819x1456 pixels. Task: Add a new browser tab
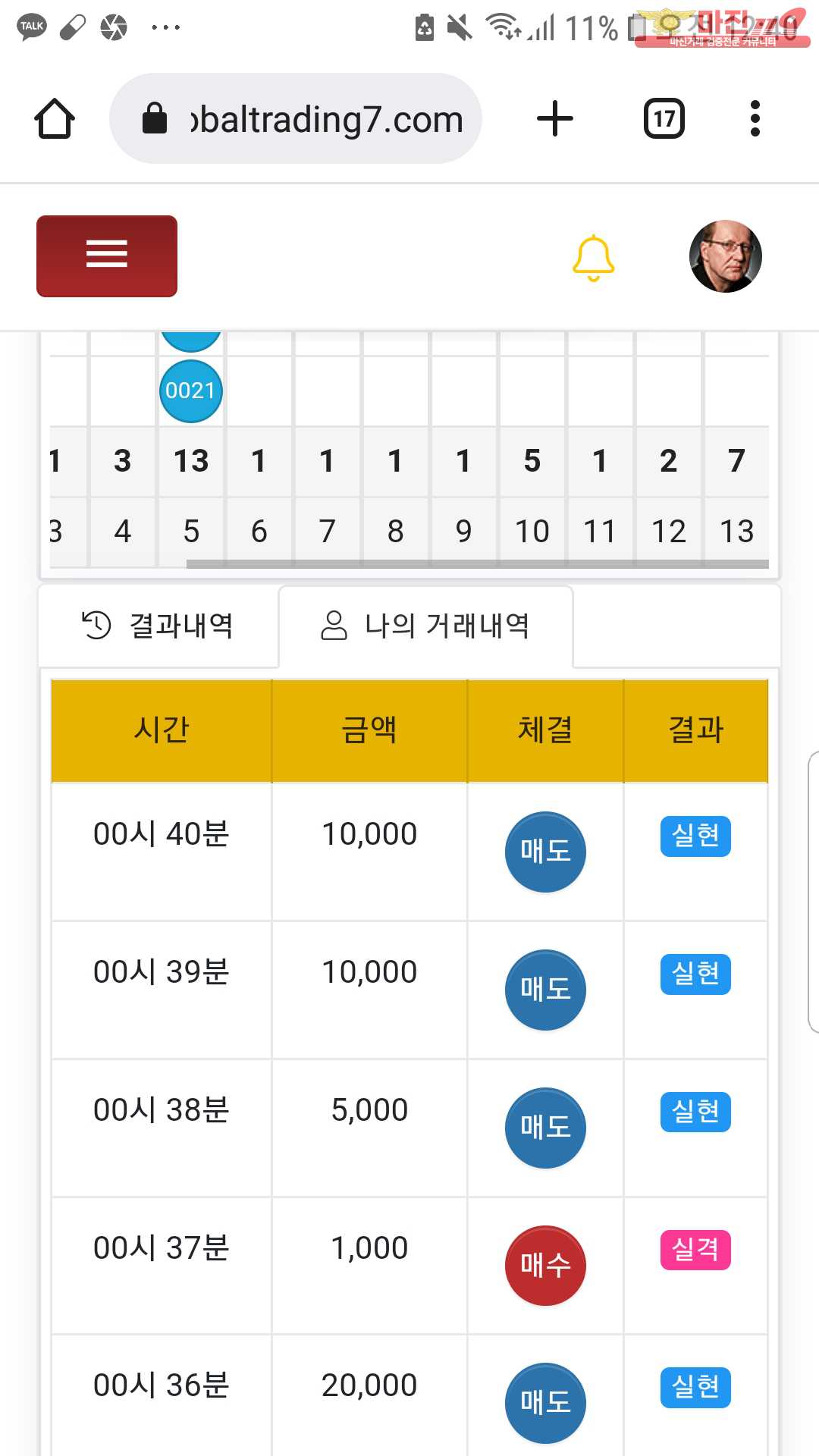pyautogui.click(x=554, y=119)
